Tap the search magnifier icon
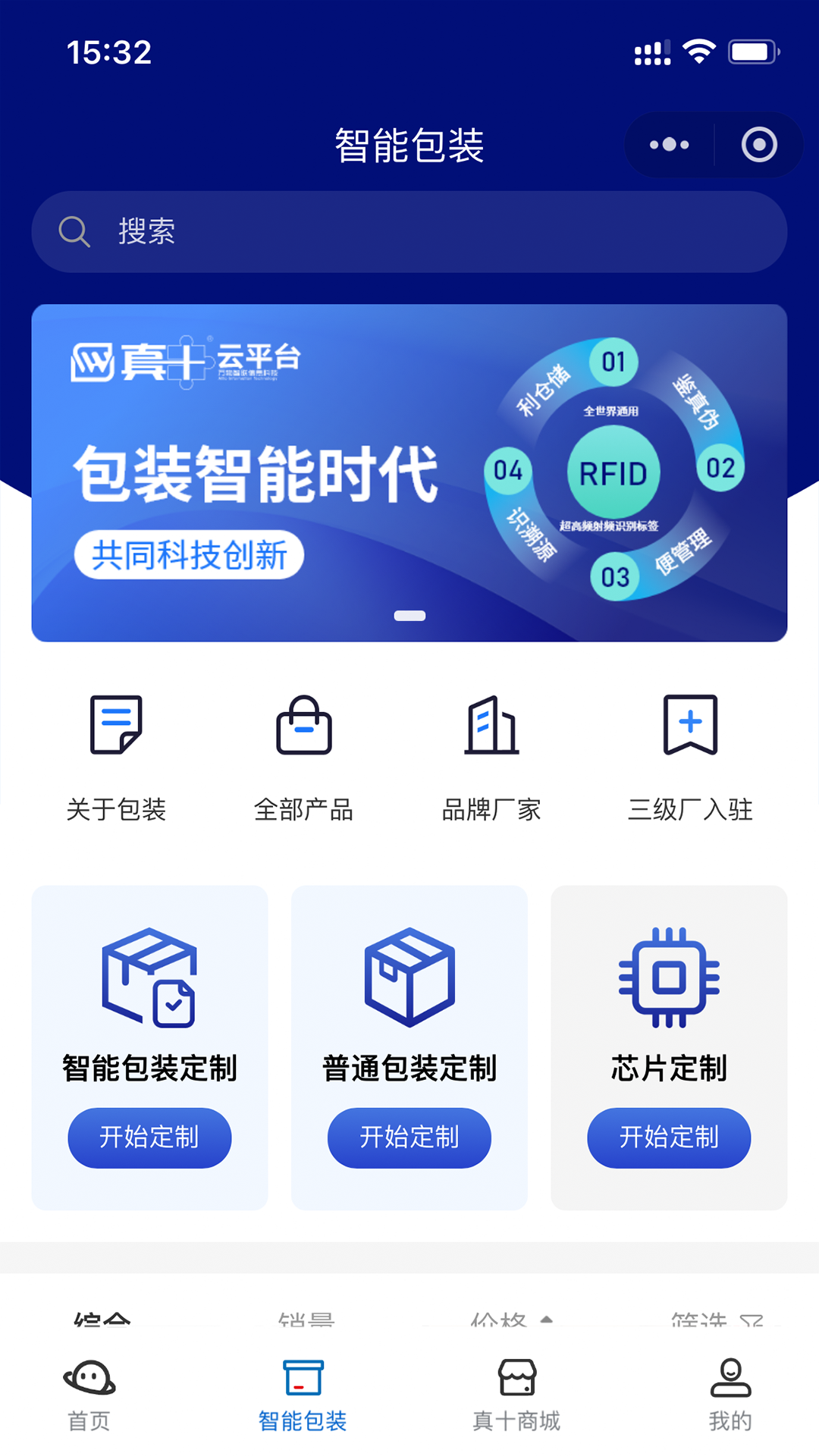This screenshot has height=1456, width=819. coord(73,231)
